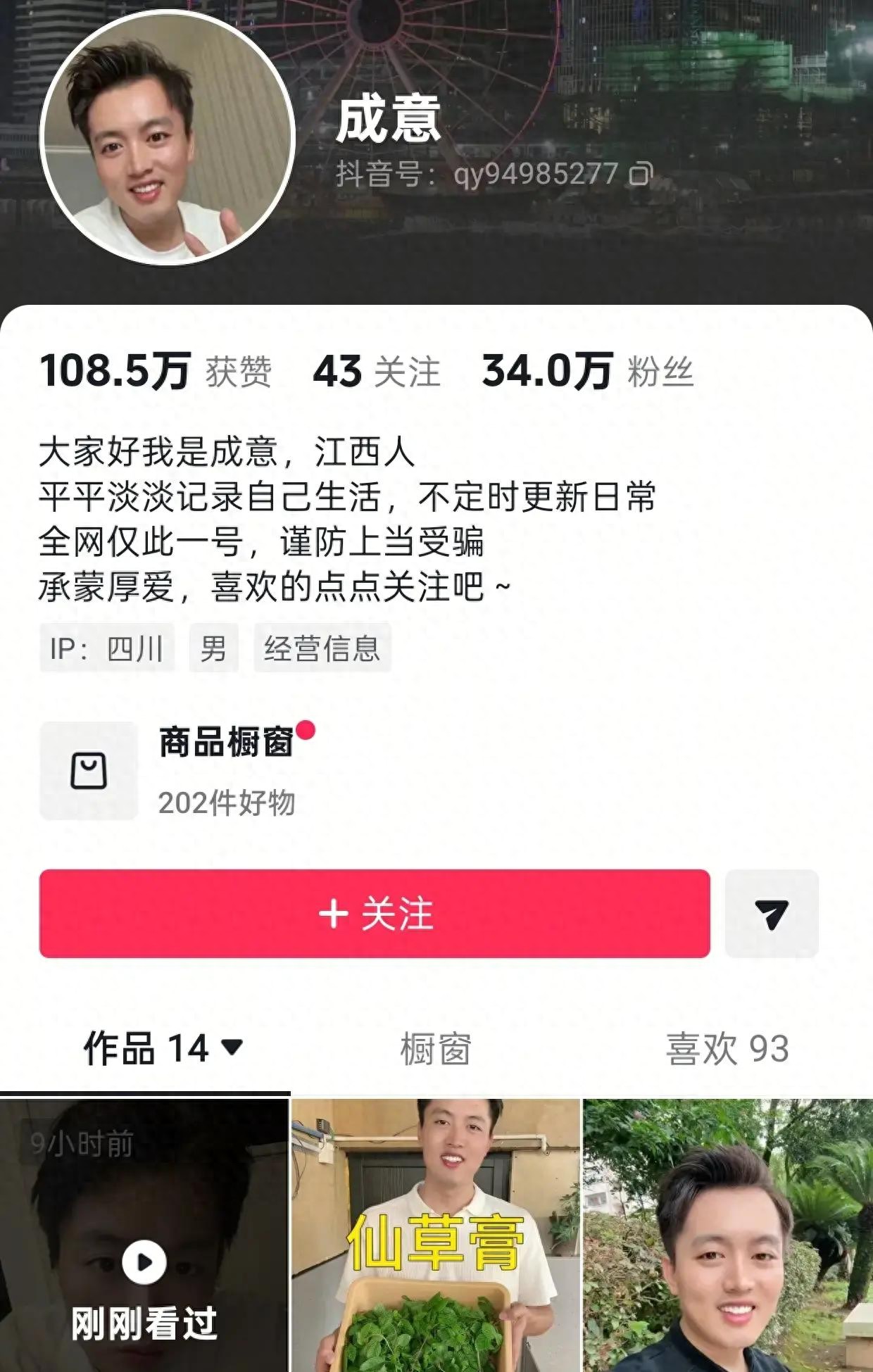The image size is (873, 1372).
Task: Open the outdoor selfie video with trees
Action: (728, 1235)
